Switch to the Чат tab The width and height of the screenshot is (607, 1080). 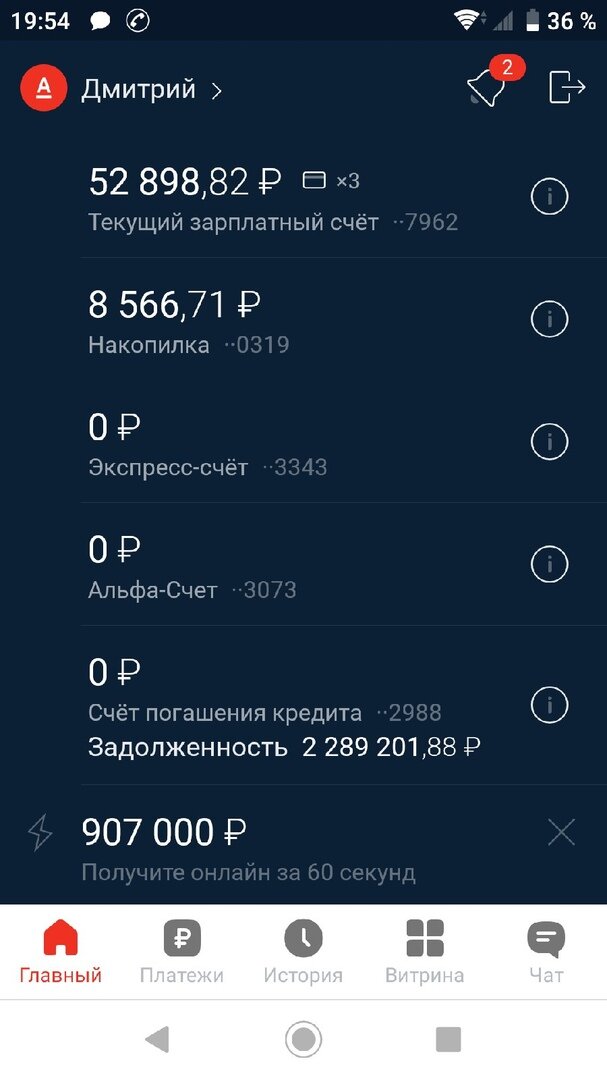[546, 952]
